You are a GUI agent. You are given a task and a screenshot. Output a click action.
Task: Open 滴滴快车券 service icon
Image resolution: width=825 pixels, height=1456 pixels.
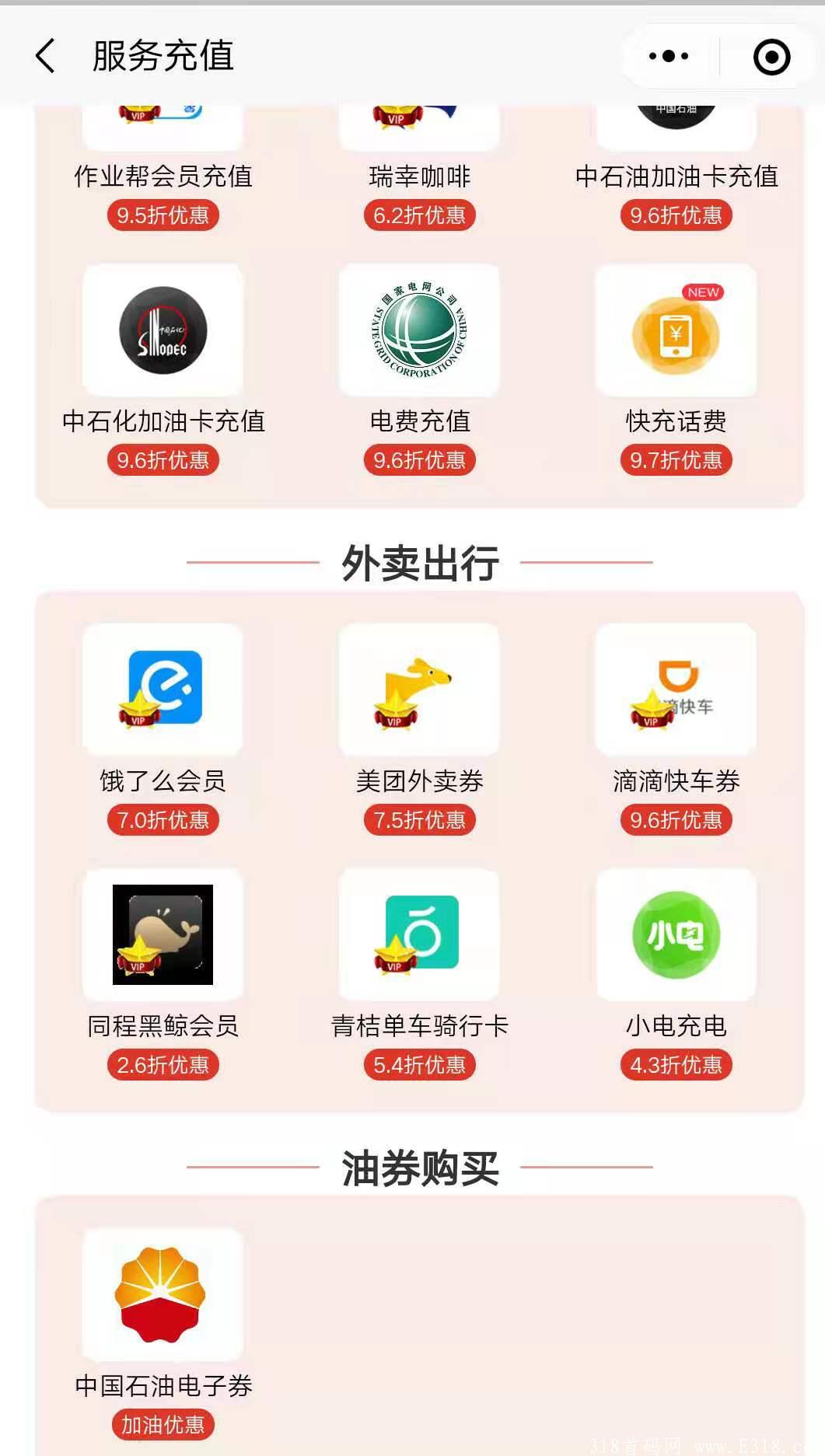pos(676,690)
